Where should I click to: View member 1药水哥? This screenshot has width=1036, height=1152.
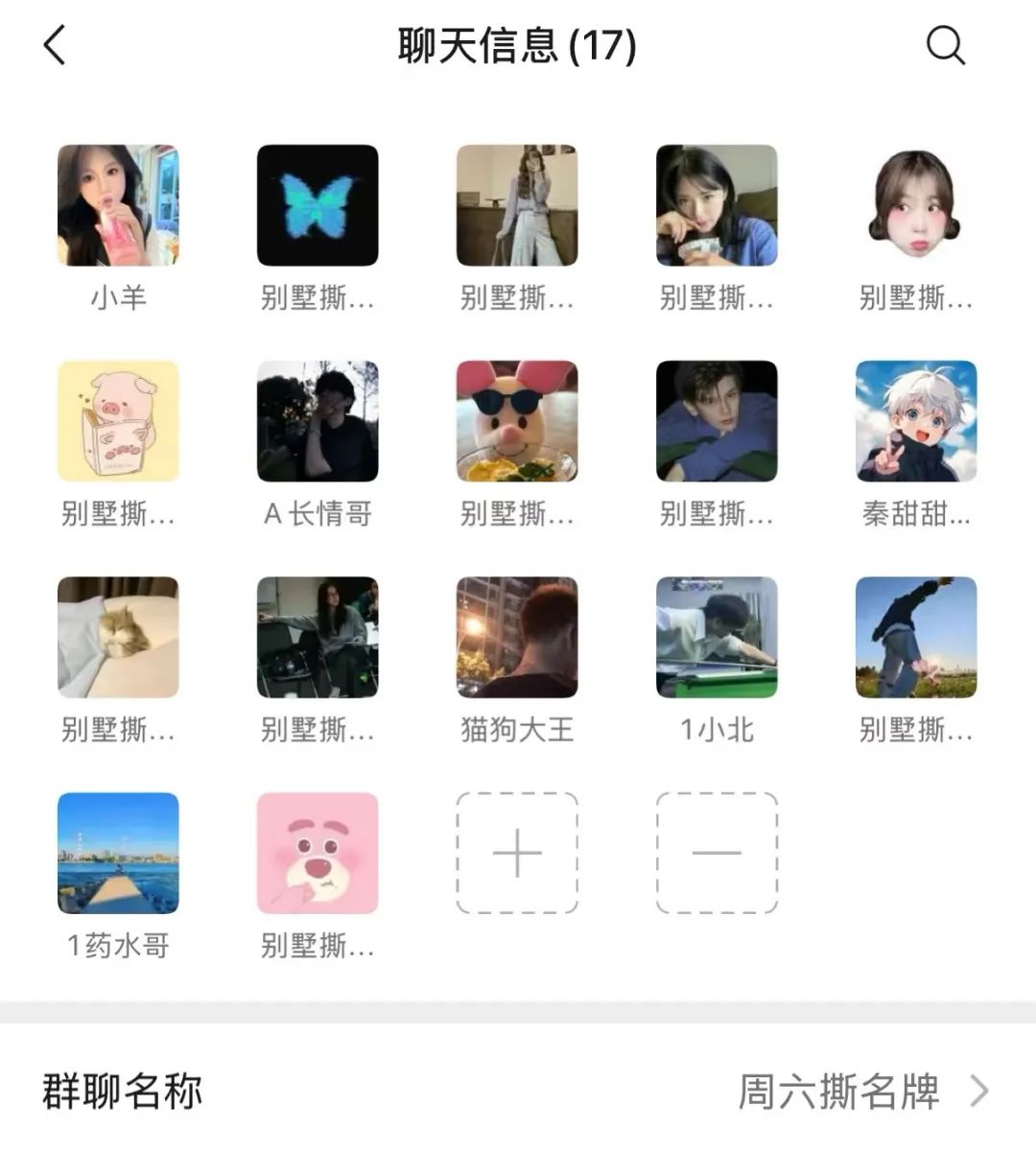pos(118,853)
